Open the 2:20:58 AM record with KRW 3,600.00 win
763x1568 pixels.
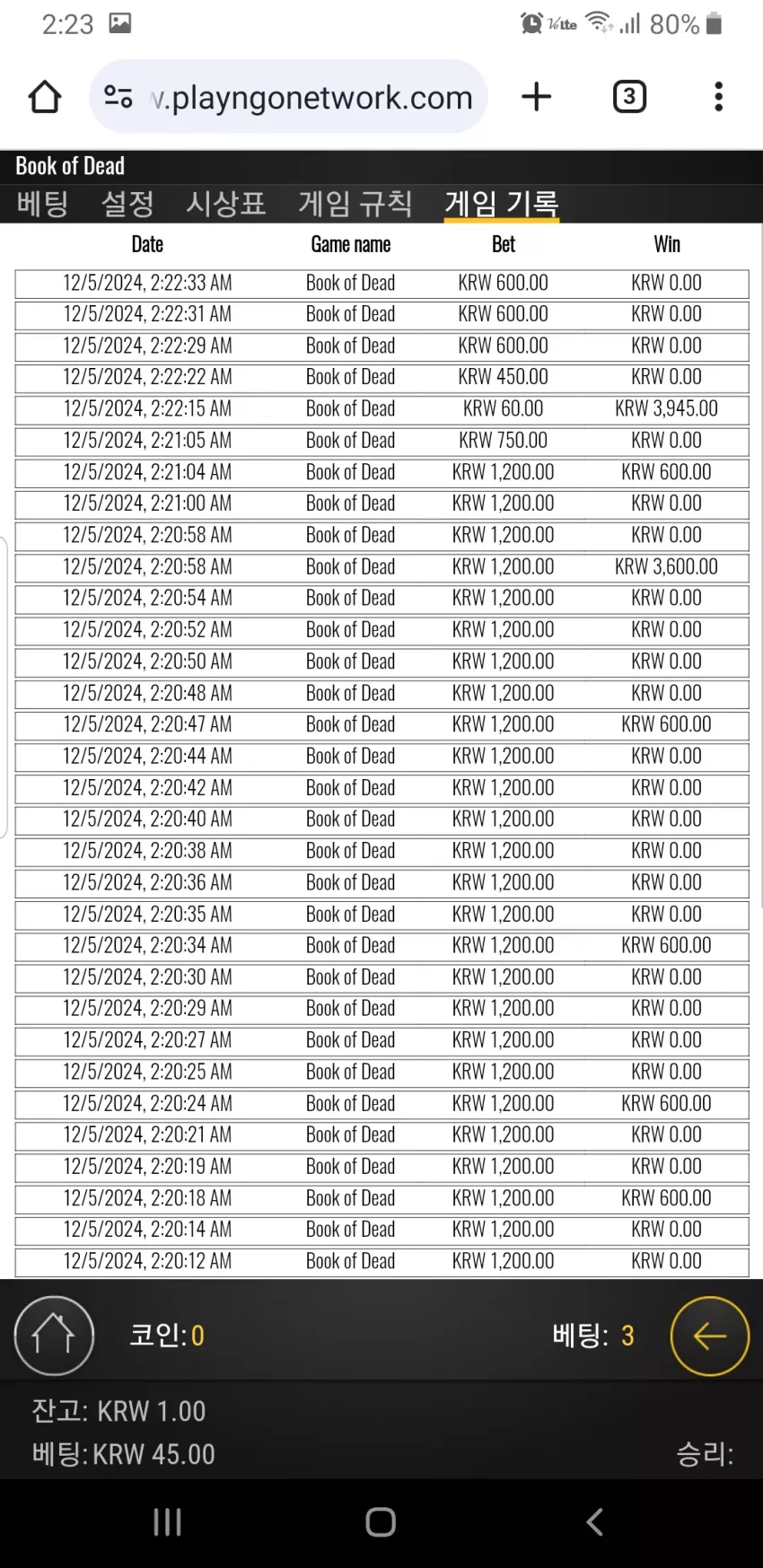pyautogui.click(x=381, y=567)
